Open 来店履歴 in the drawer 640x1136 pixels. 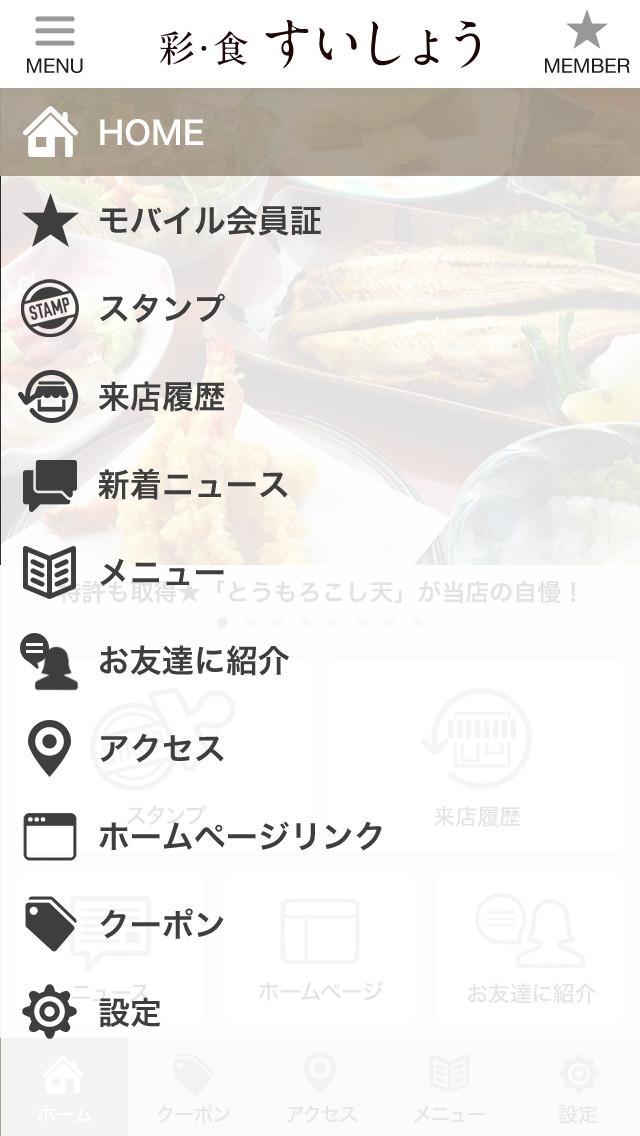(x=160, y=397)
